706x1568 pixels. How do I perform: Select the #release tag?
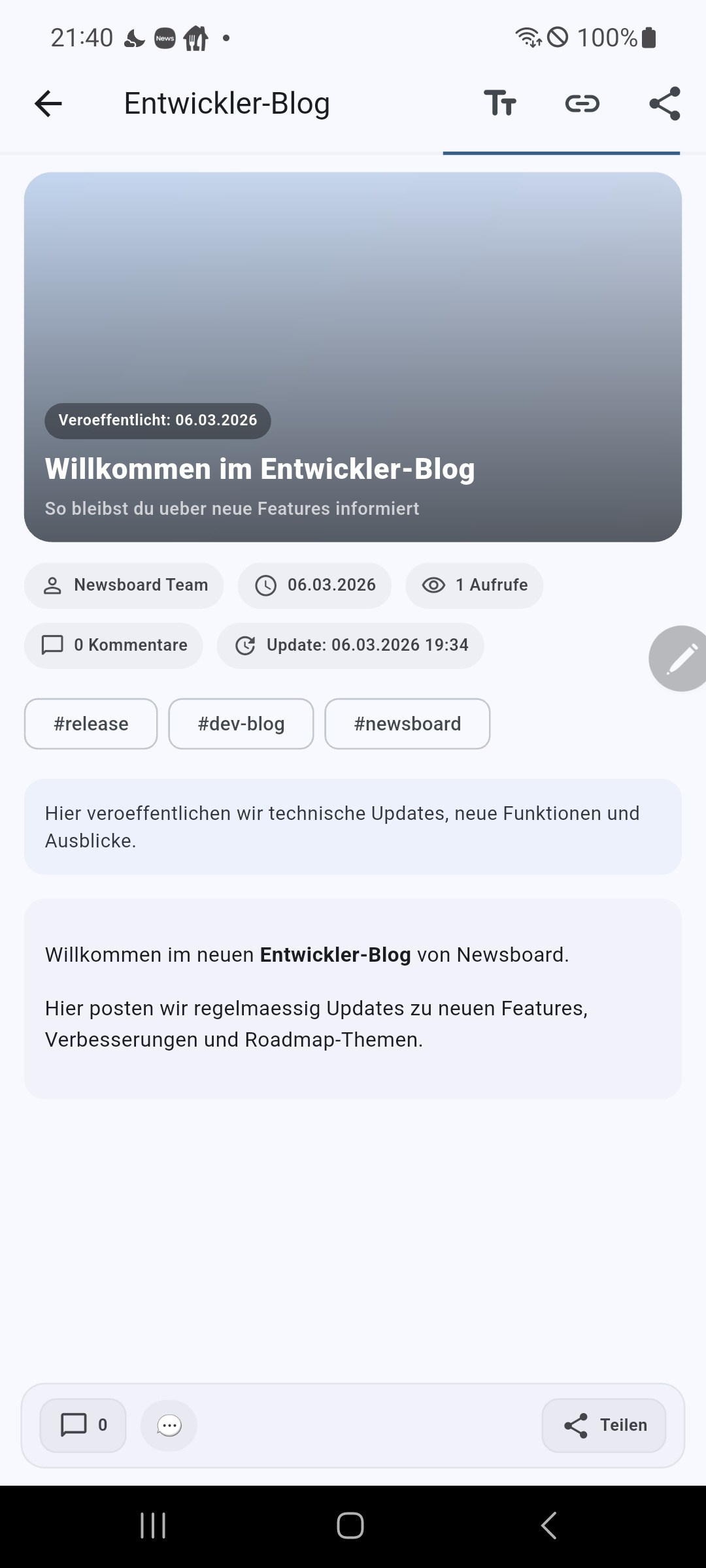91,724
